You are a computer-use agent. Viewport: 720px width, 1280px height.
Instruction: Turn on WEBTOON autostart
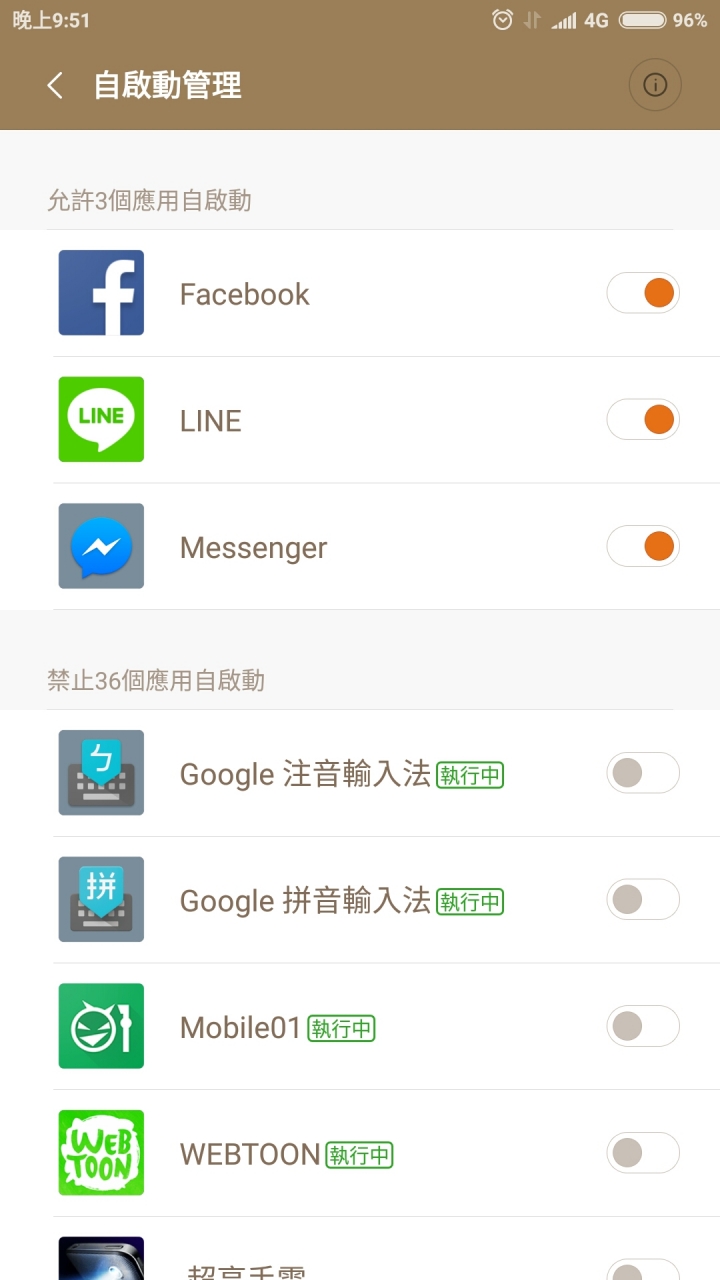point(643,1153)
